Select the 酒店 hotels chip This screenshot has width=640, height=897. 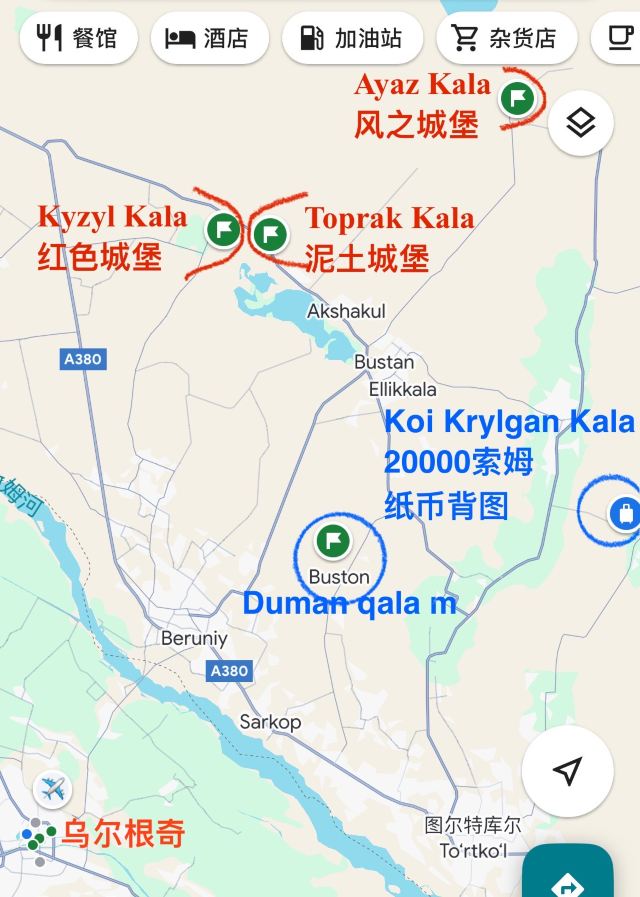click(x=210, y=38)
